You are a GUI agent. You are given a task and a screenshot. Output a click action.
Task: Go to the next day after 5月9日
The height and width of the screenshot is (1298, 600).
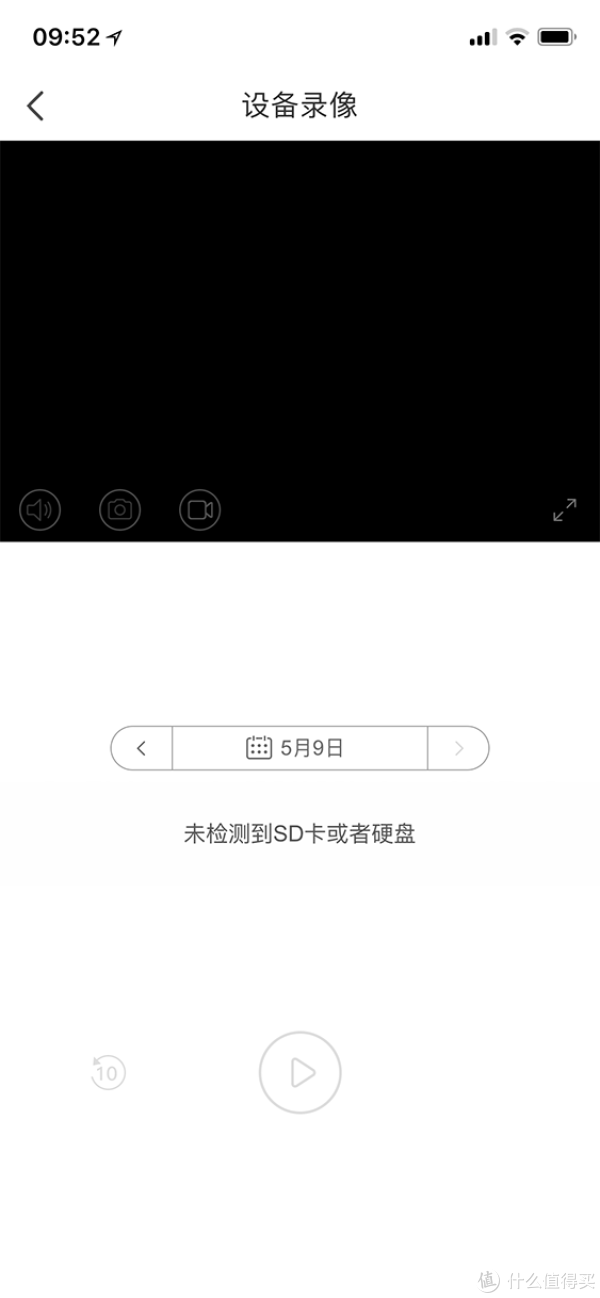[458, 748]
